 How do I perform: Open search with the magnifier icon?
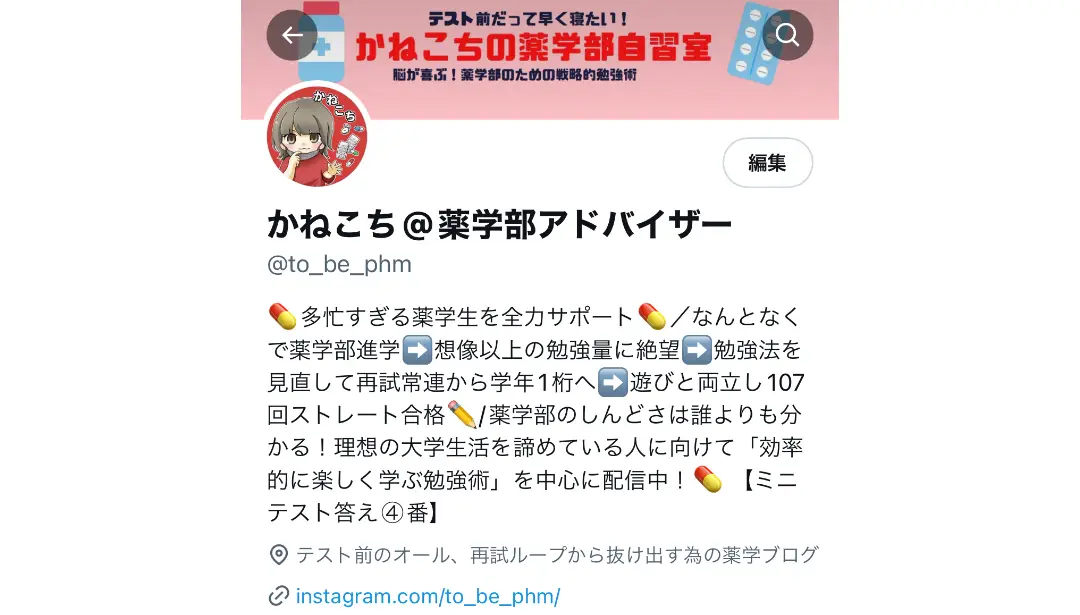coord(787,36)
